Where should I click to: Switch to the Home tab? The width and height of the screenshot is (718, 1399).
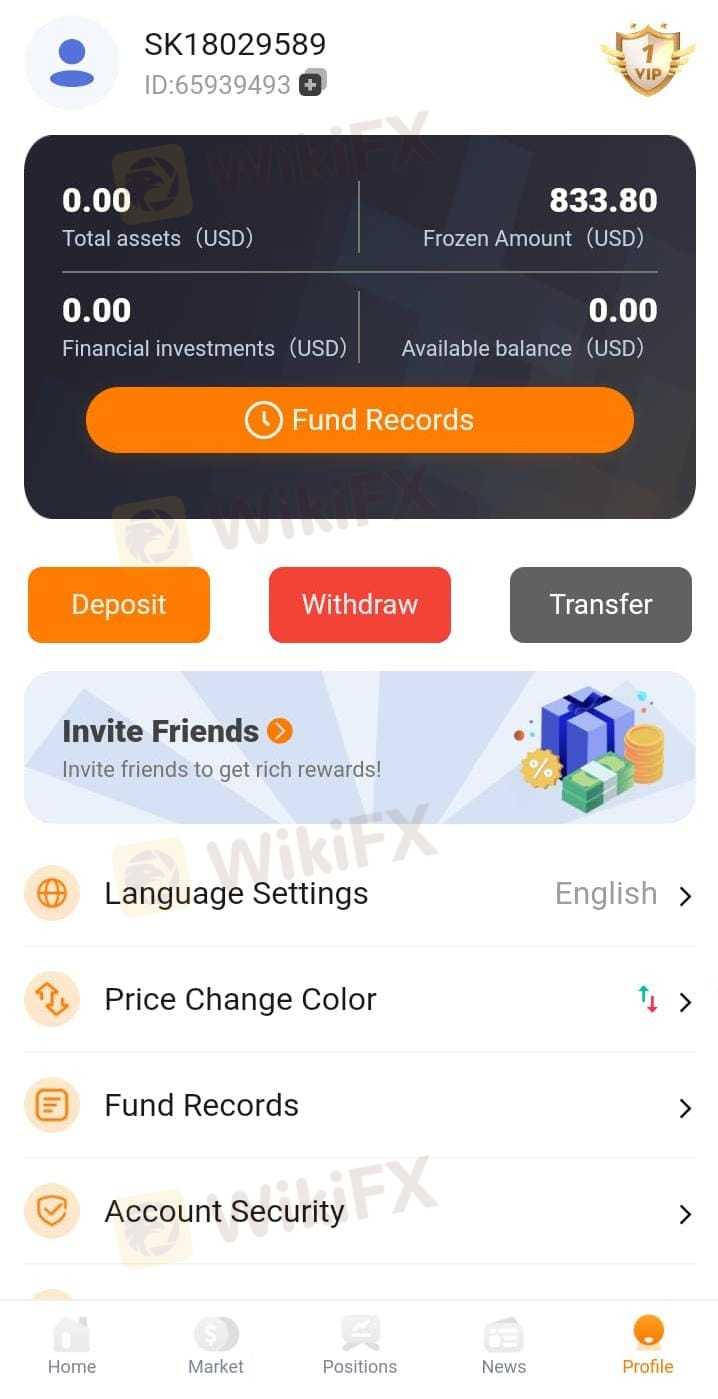pyautogui.click(x=72, y=1346)
